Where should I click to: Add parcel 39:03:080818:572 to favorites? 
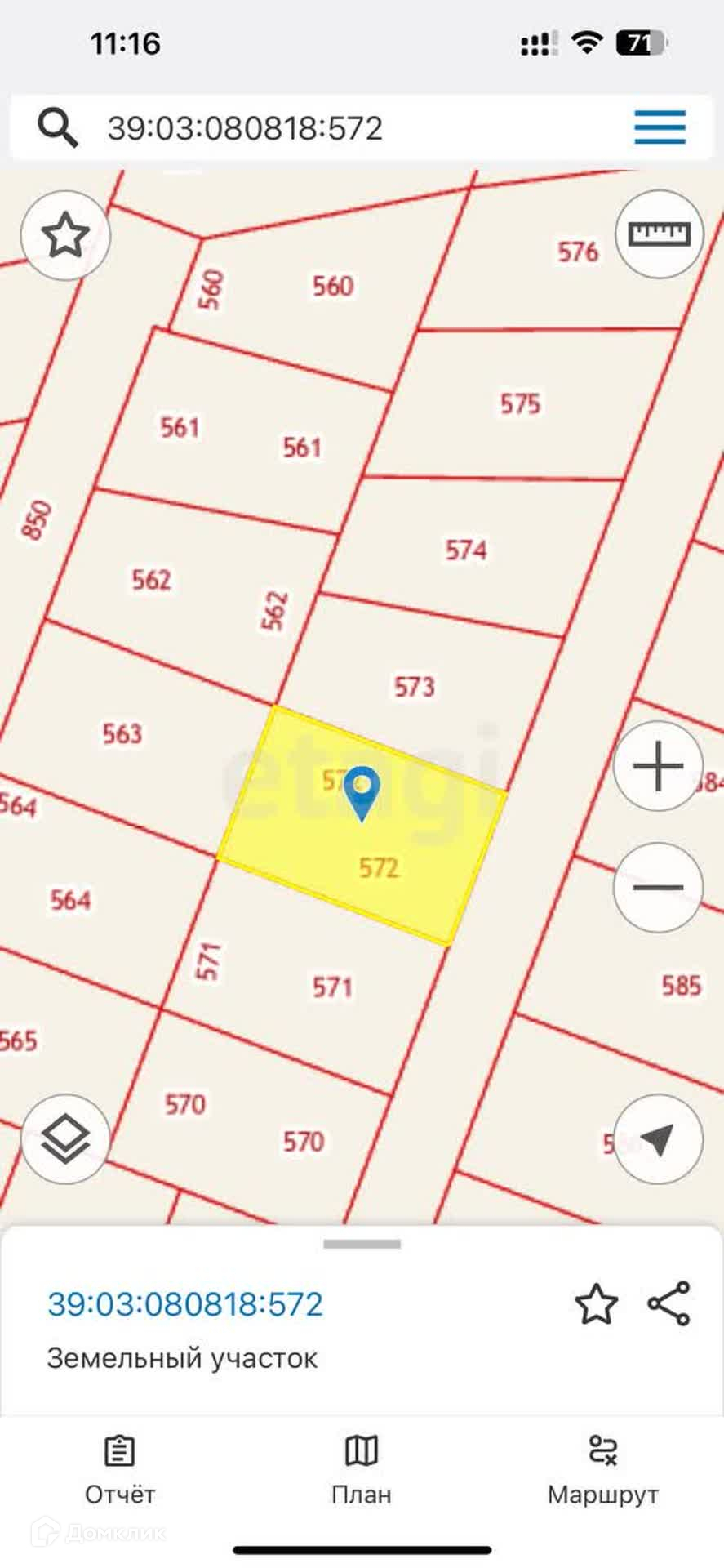[x=596, y=1304]
